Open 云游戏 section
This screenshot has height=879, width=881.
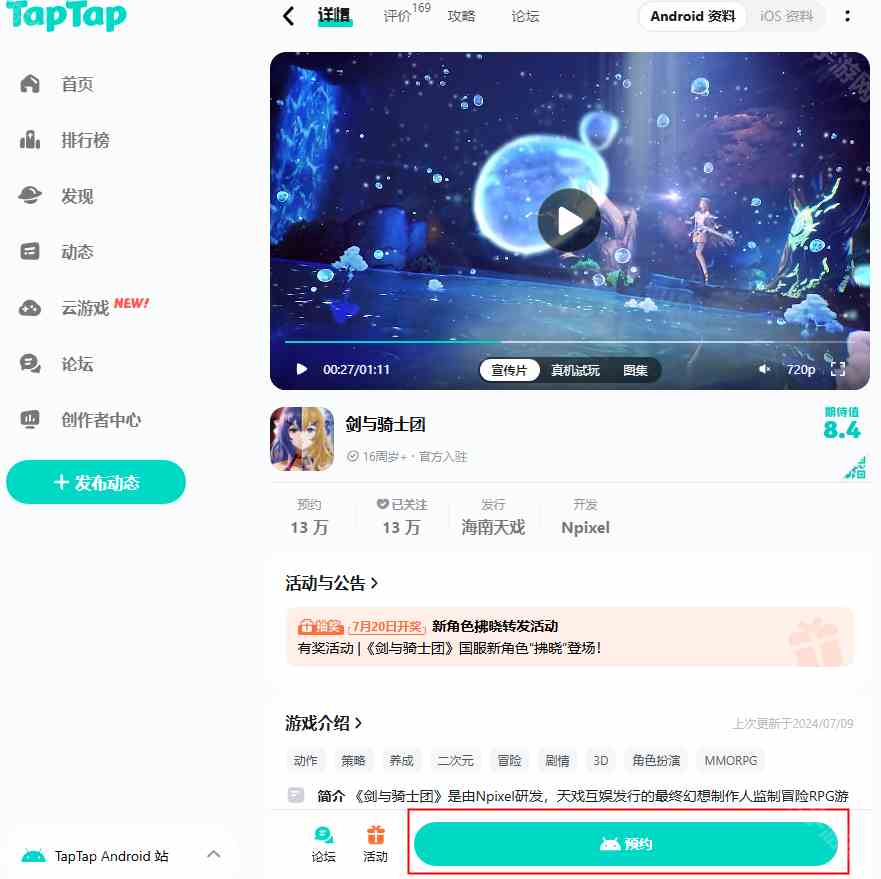pos(84,308)
